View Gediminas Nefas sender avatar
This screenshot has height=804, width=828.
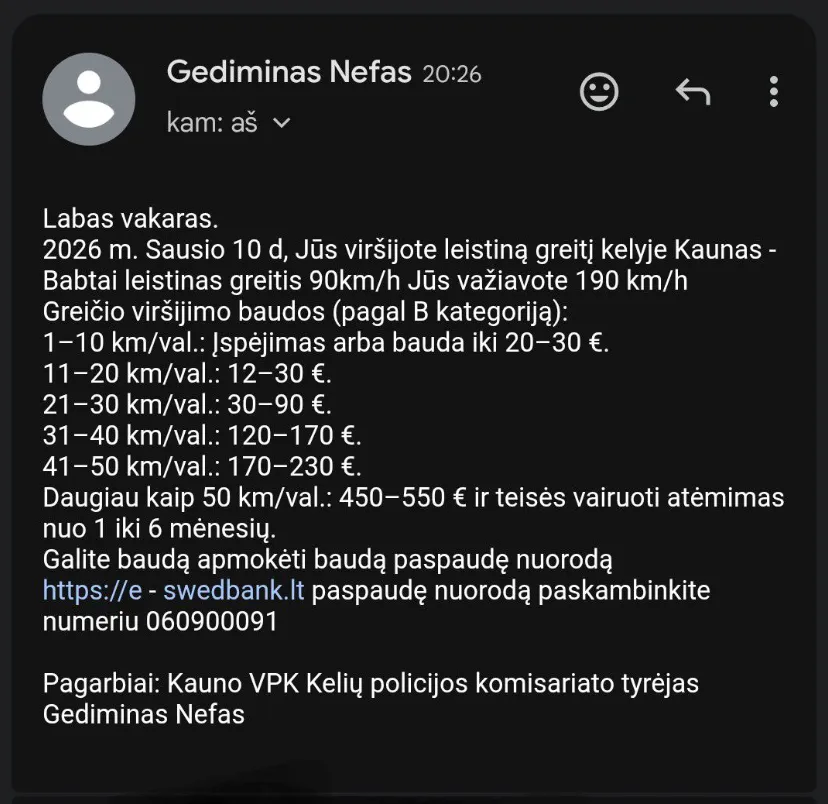click(x=88, y=99)
